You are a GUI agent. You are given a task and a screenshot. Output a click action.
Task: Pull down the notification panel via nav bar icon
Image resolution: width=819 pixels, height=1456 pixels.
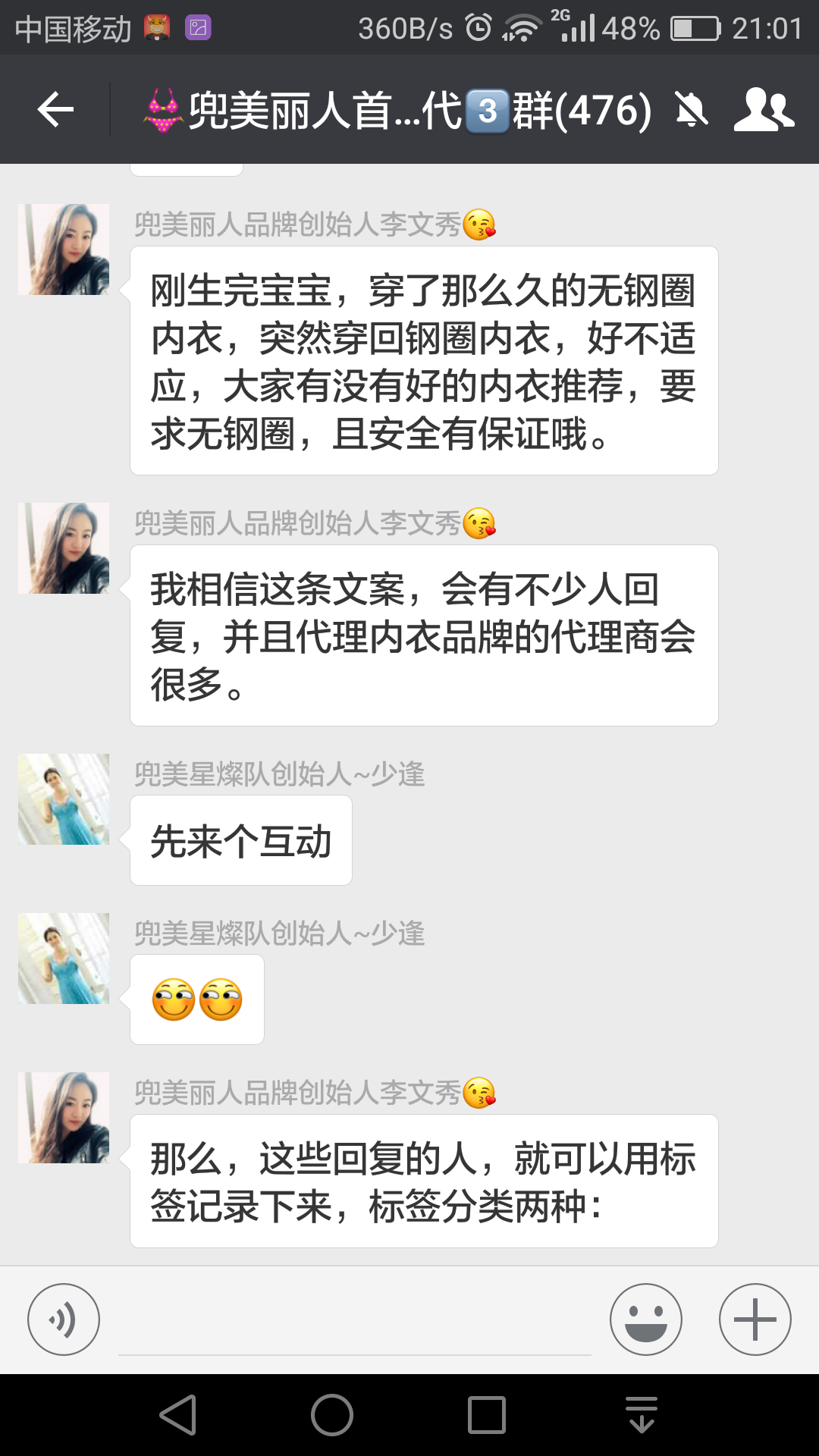[x=642, y=1415]
